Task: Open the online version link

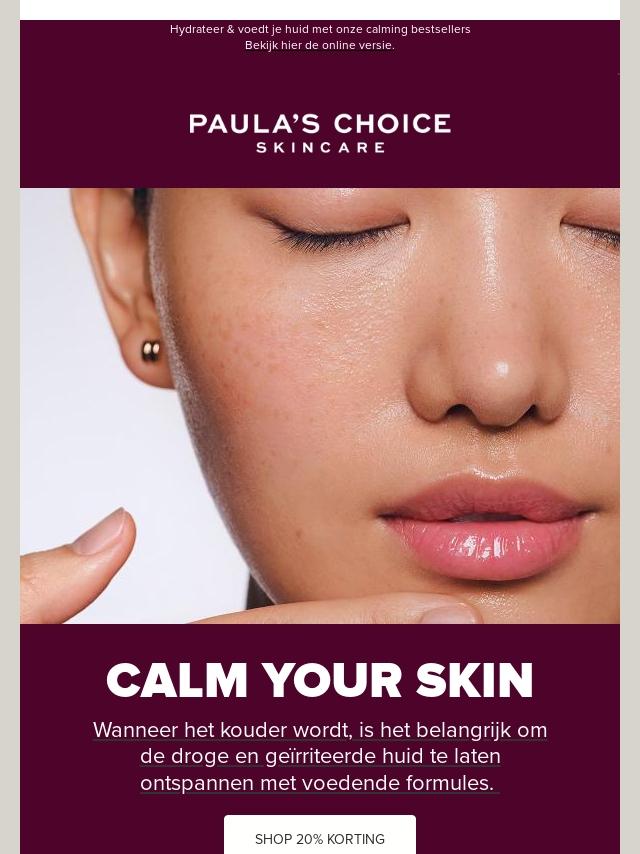Action: pyautogui.click(x=320, y=46)
